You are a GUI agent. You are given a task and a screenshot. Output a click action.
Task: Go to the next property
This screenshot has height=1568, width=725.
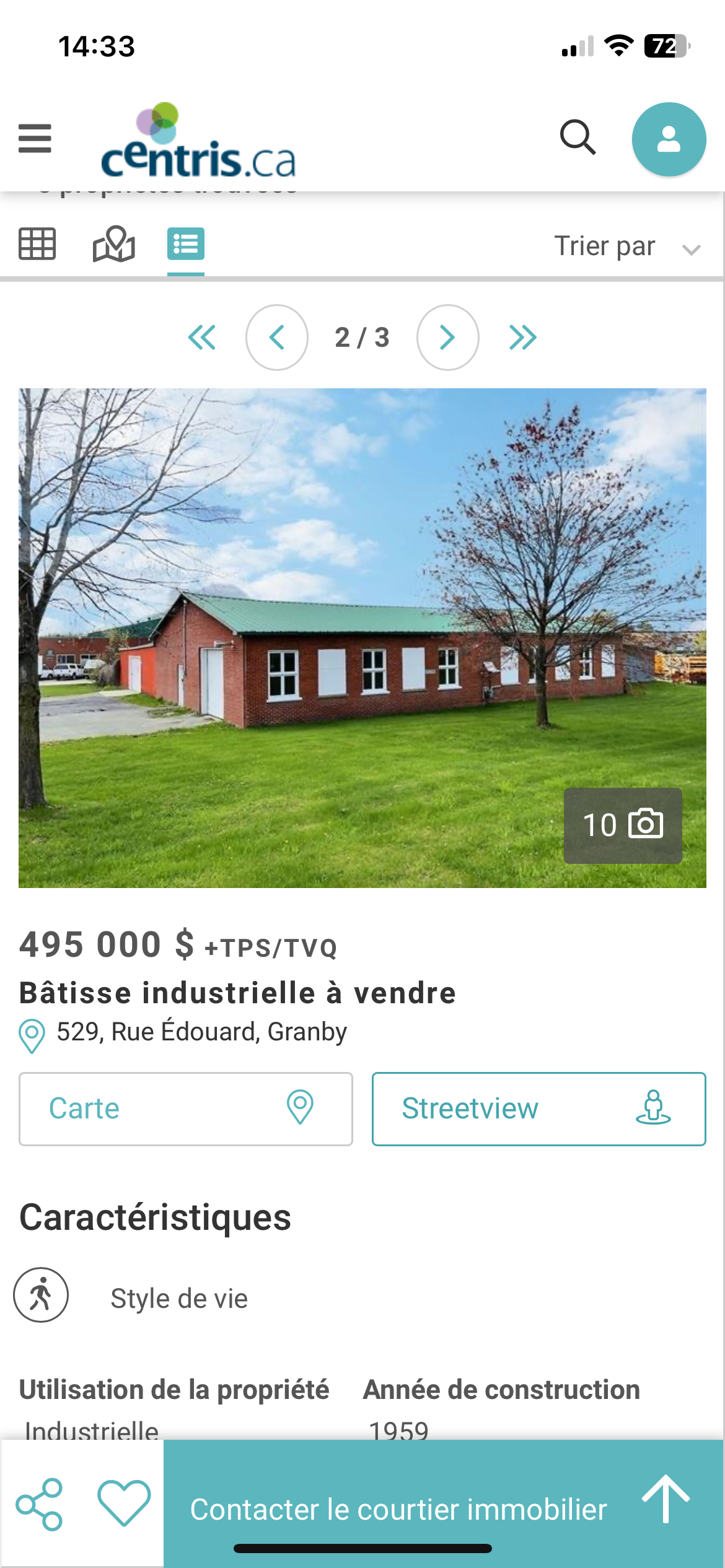448,338
